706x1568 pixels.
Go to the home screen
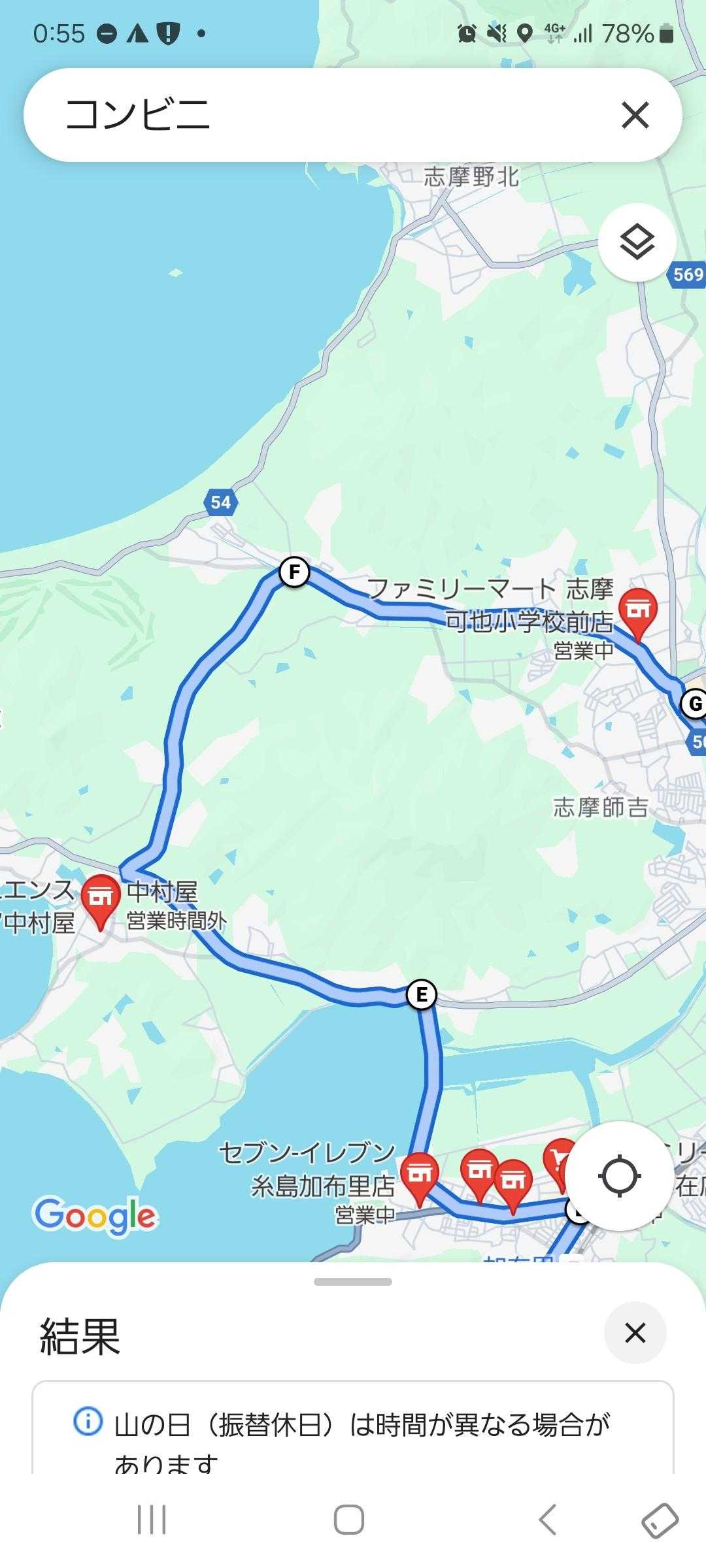(x=349, y=1519)
